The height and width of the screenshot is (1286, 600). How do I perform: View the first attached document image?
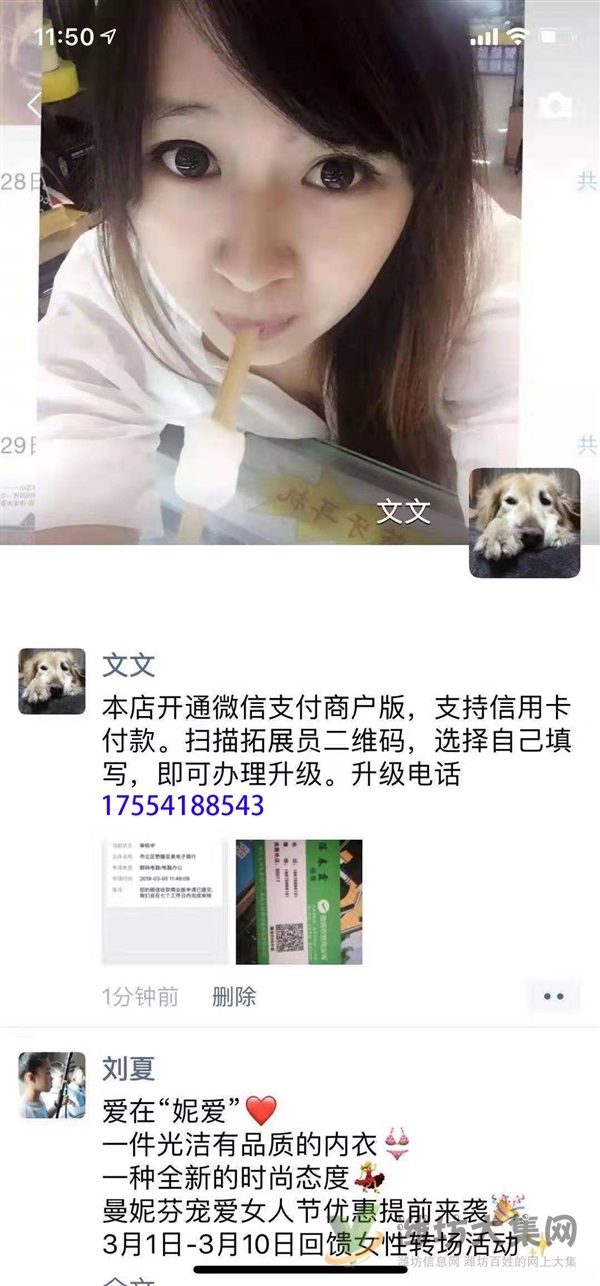click(165, 901)
